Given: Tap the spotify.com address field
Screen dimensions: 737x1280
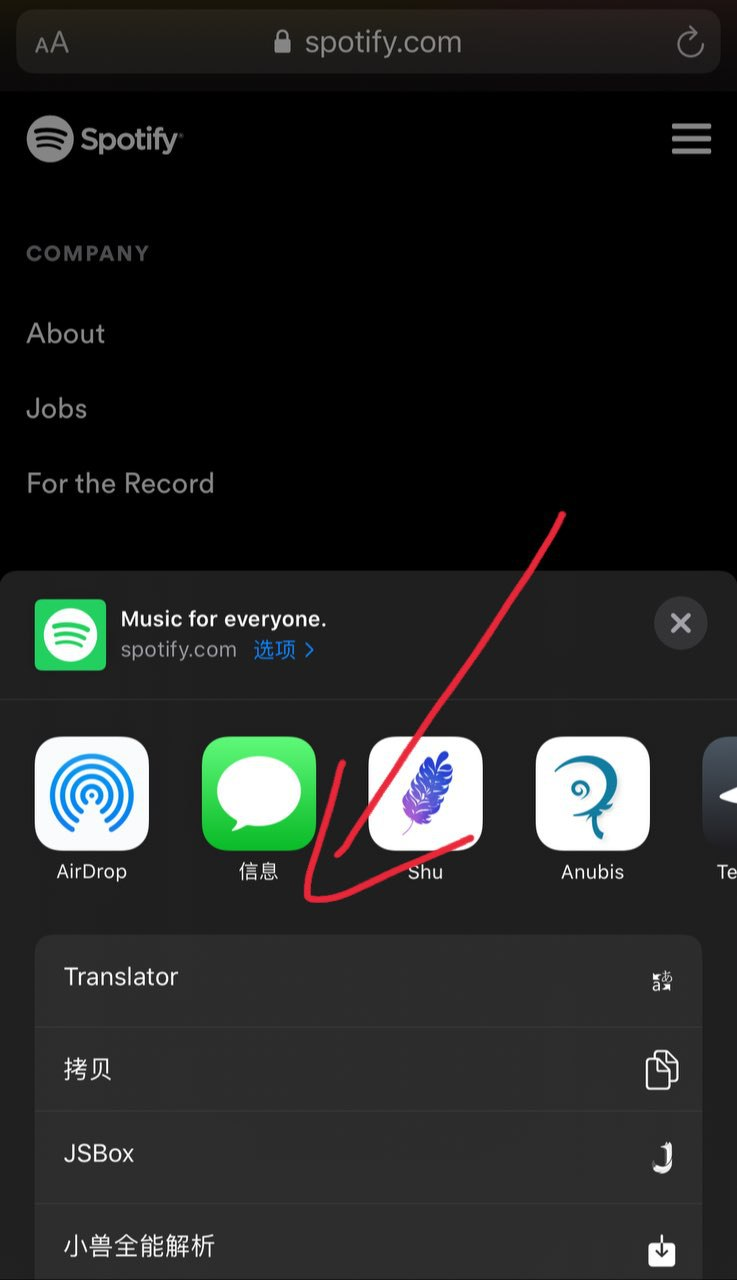Looking at the screenshot, I should tap(368, 43).
